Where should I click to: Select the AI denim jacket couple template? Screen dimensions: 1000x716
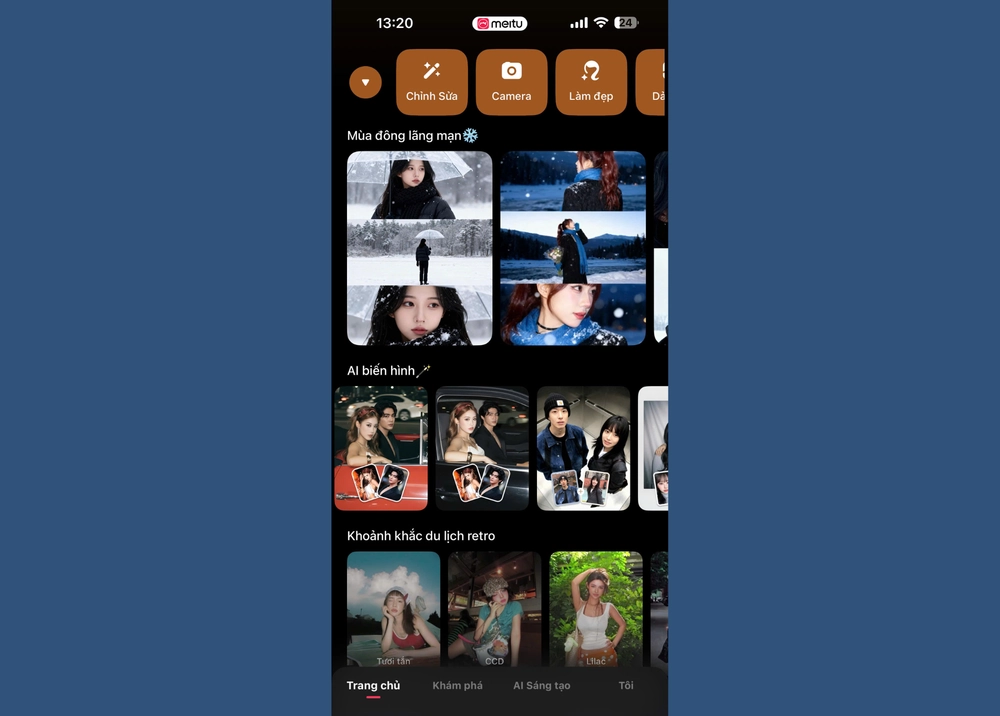click(584, 448)
